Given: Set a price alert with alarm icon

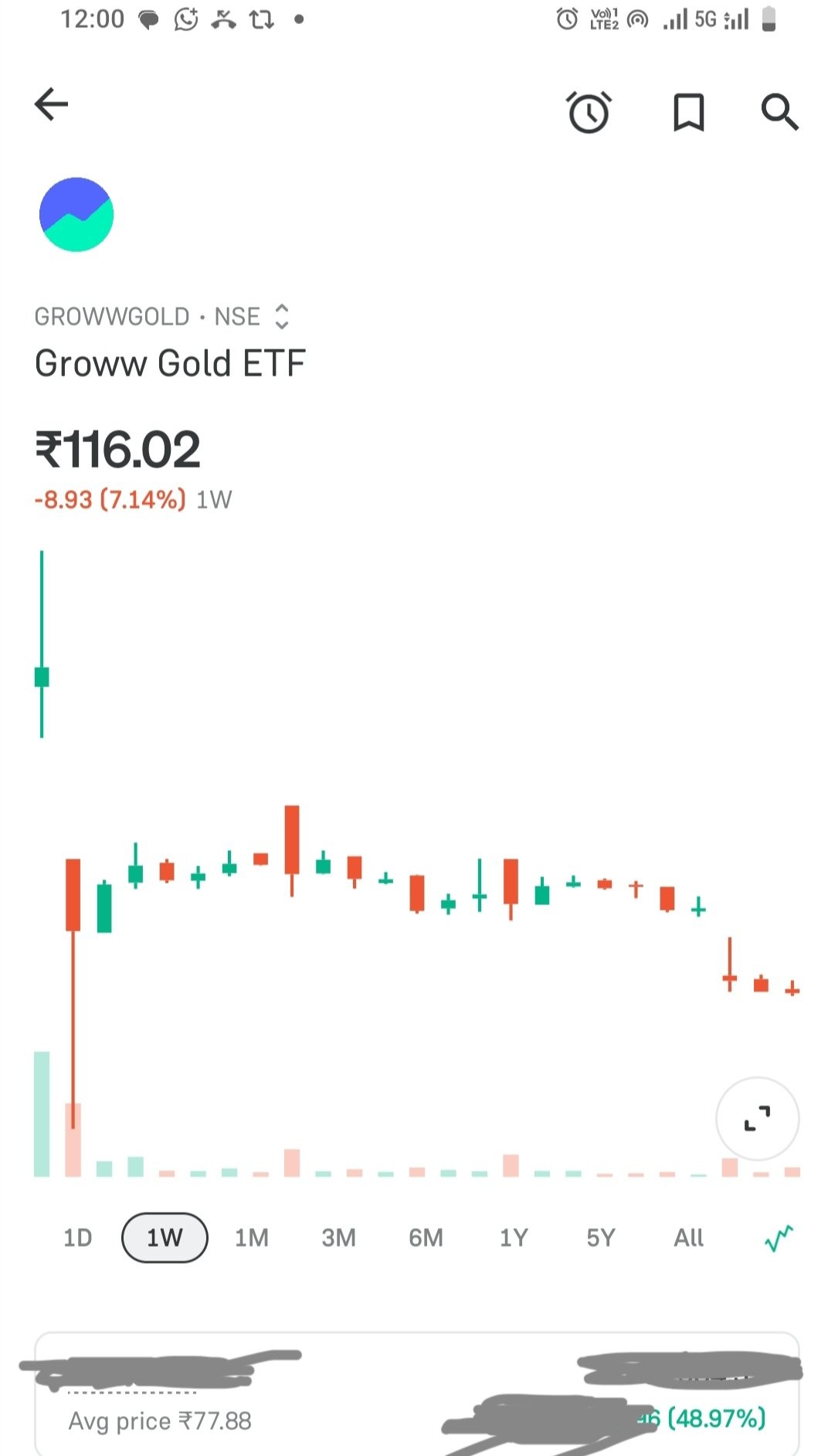Looking at the screenshot, I should (x=589, y=113).
